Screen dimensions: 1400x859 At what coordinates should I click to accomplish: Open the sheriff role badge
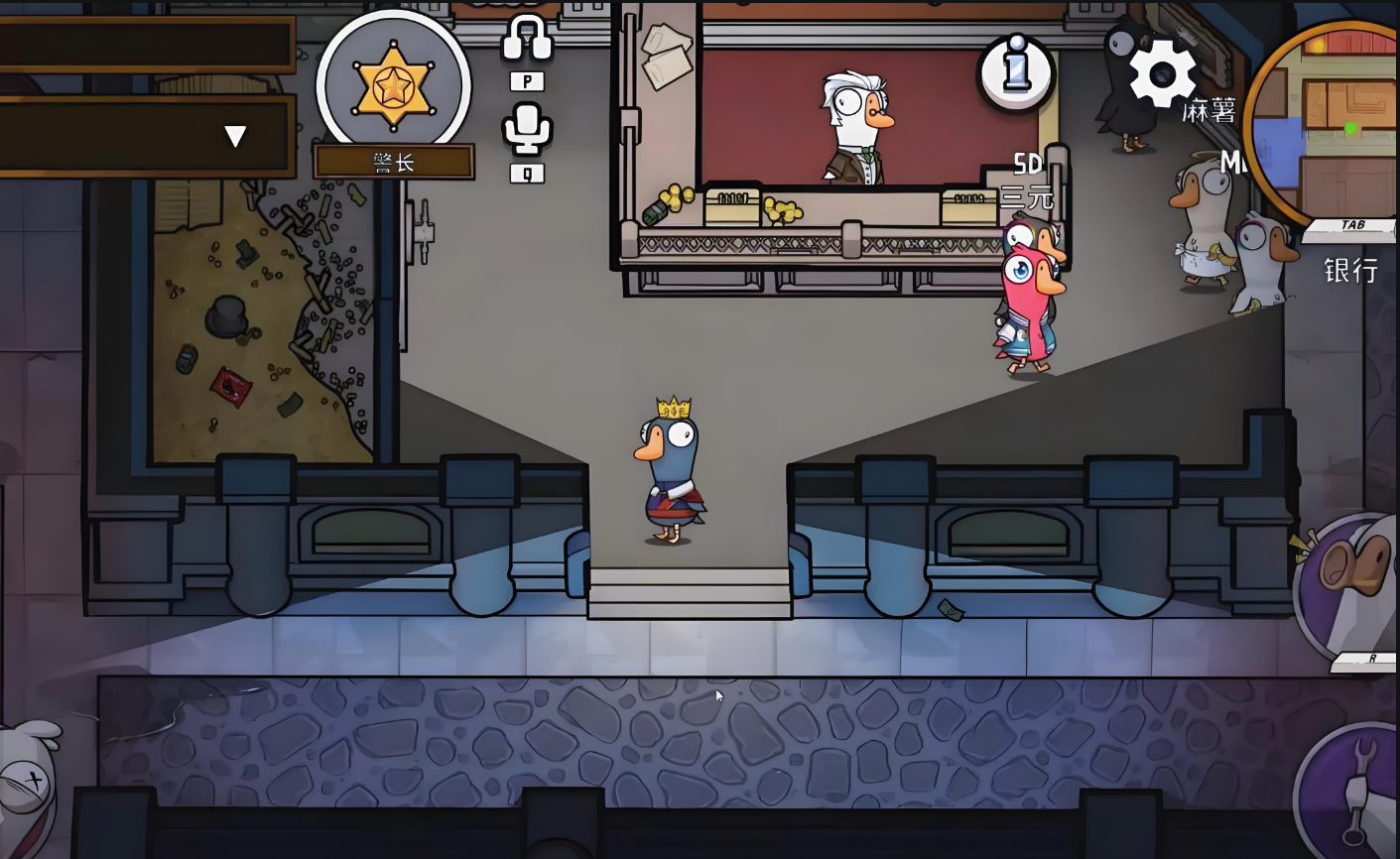pyautogui.click(x=394, y=86)
